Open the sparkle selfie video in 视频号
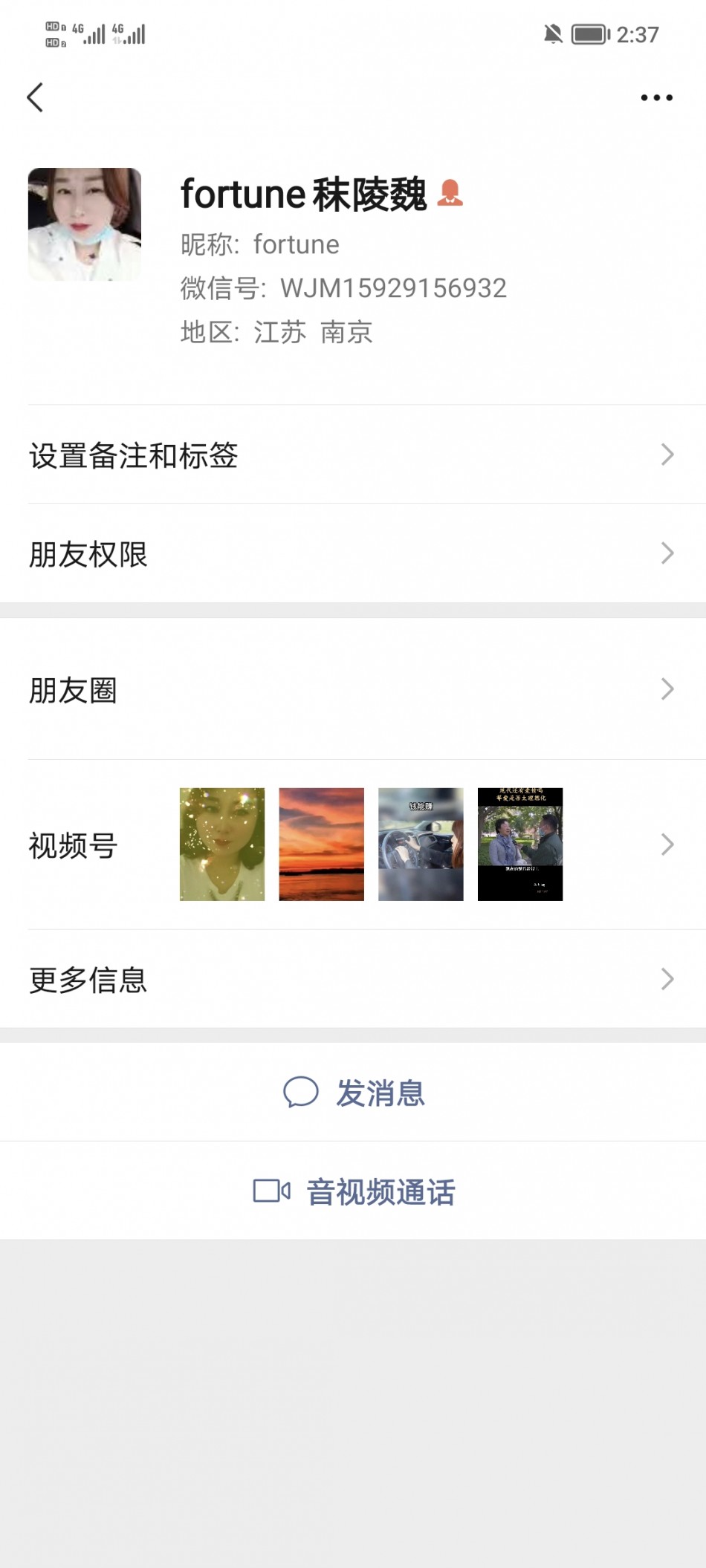 tap(222, 845)
